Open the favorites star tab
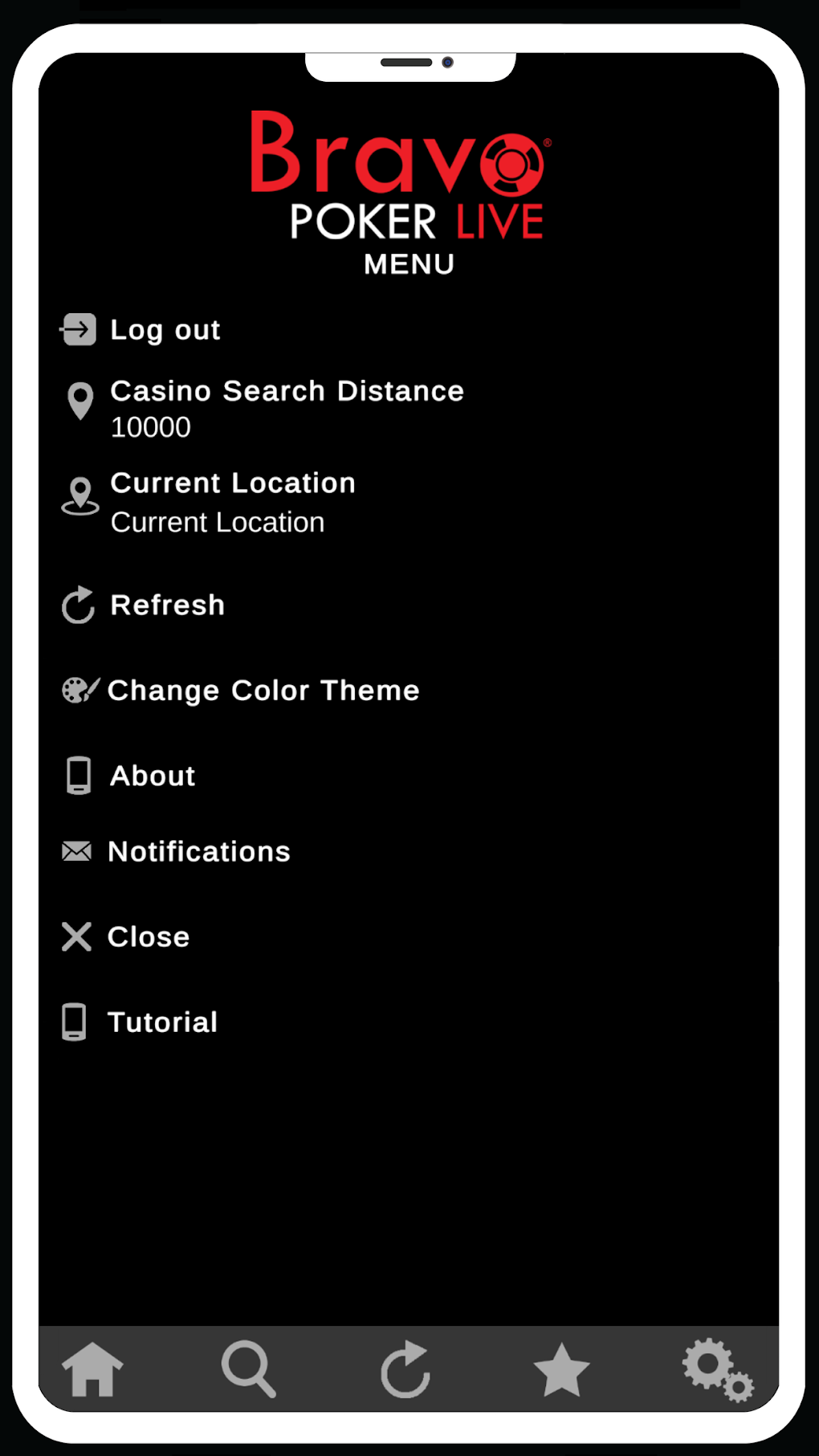 (x=561, y=1369)
